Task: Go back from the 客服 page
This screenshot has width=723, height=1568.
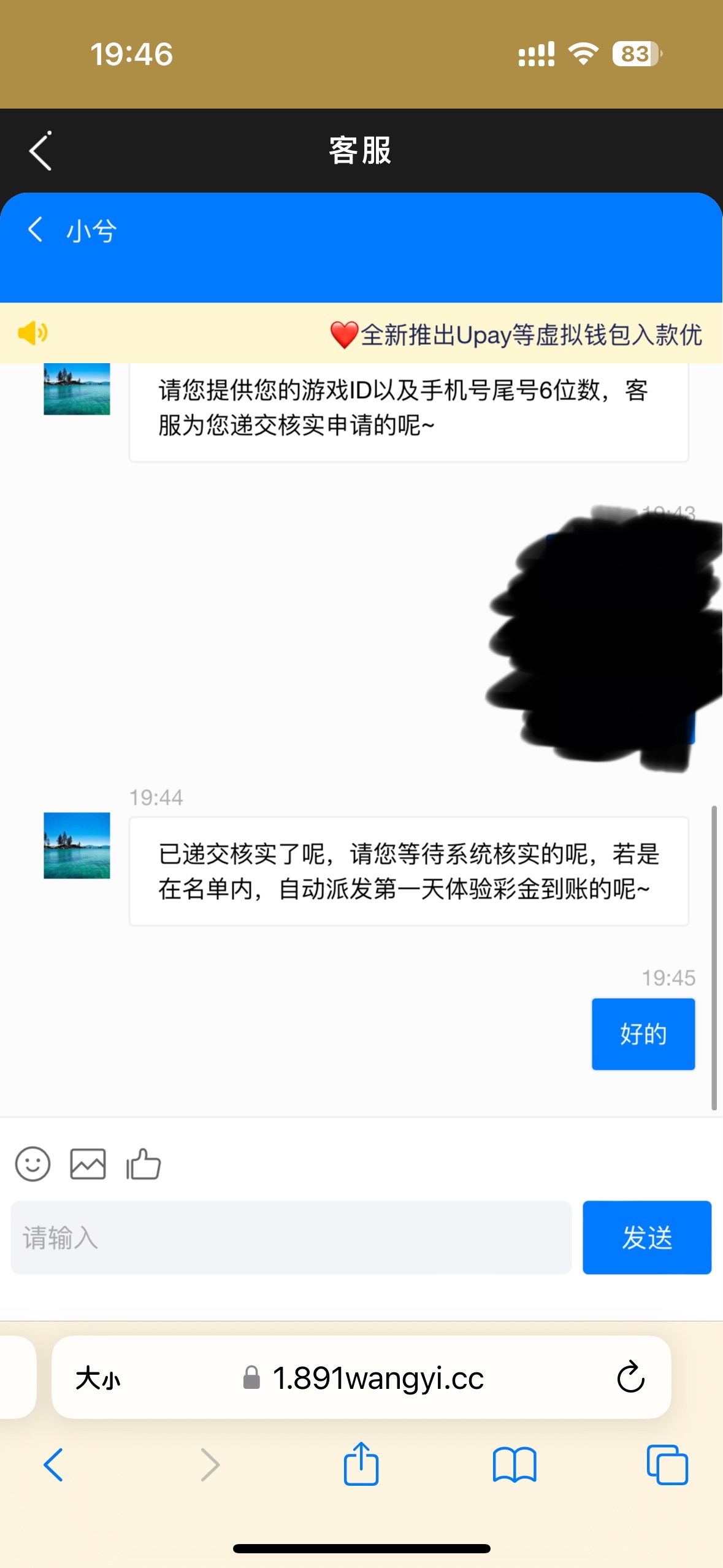Action: (x=40, y=151)
